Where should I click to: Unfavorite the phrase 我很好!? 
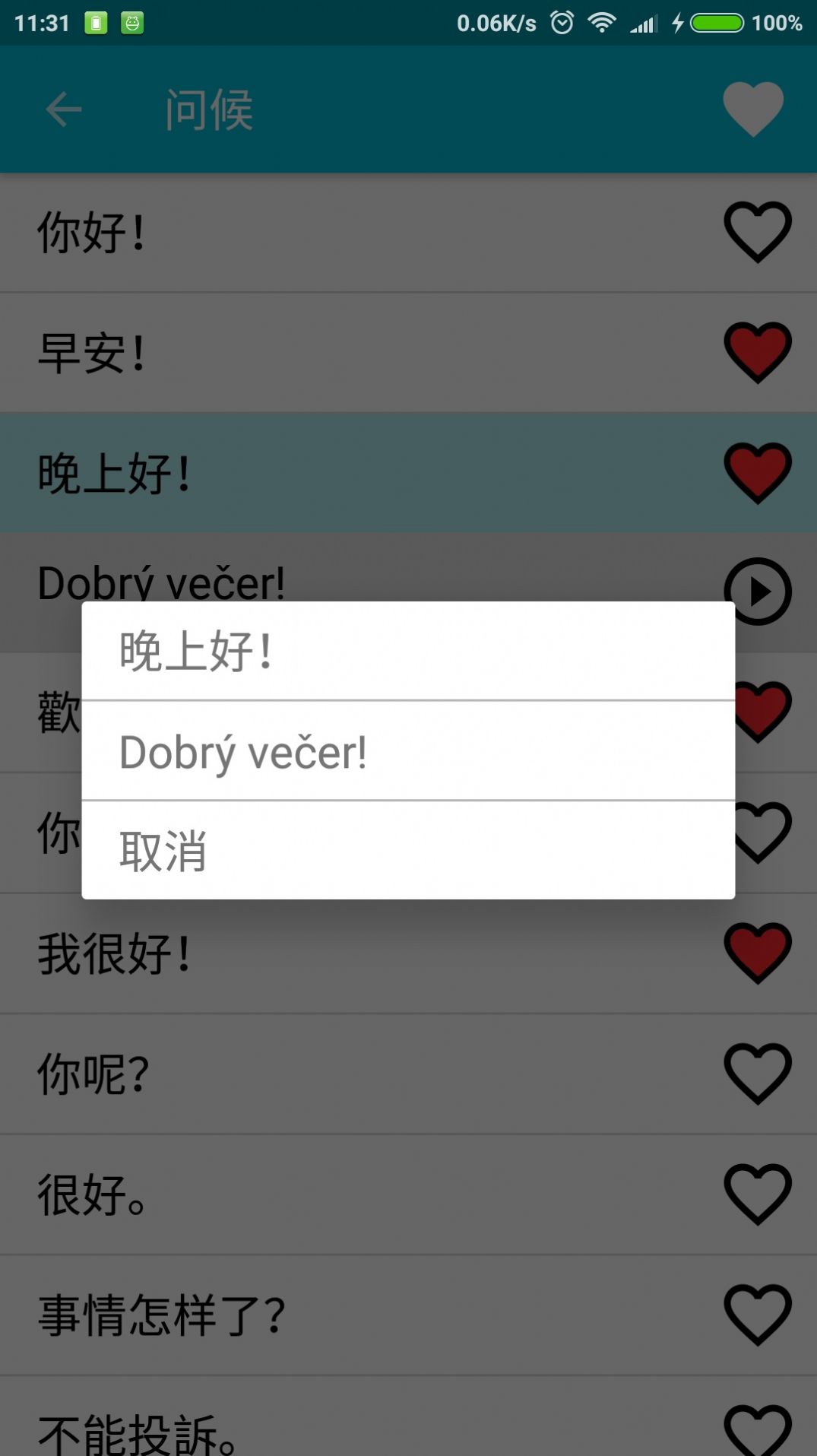tap(758, 953)
